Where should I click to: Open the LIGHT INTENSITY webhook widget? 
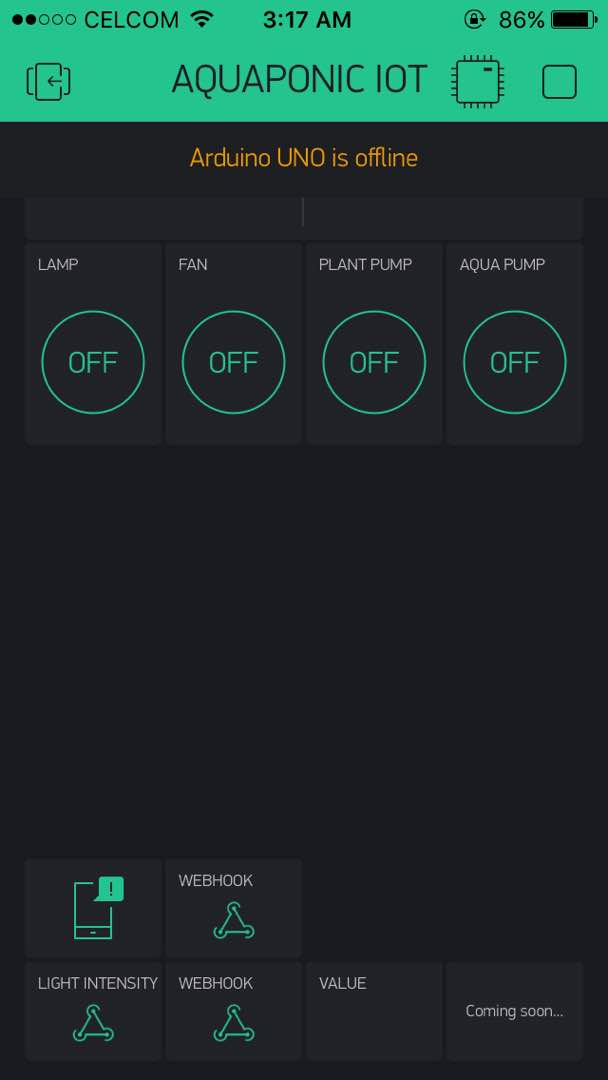[94, 1011]
